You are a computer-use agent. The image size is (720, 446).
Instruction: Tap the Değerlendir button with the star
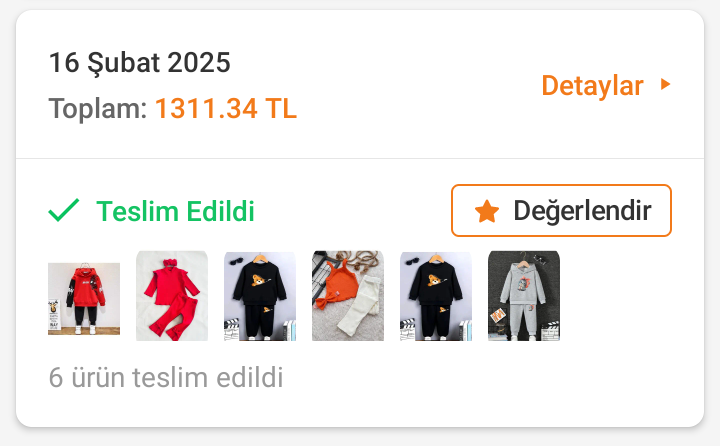[561, 211]
